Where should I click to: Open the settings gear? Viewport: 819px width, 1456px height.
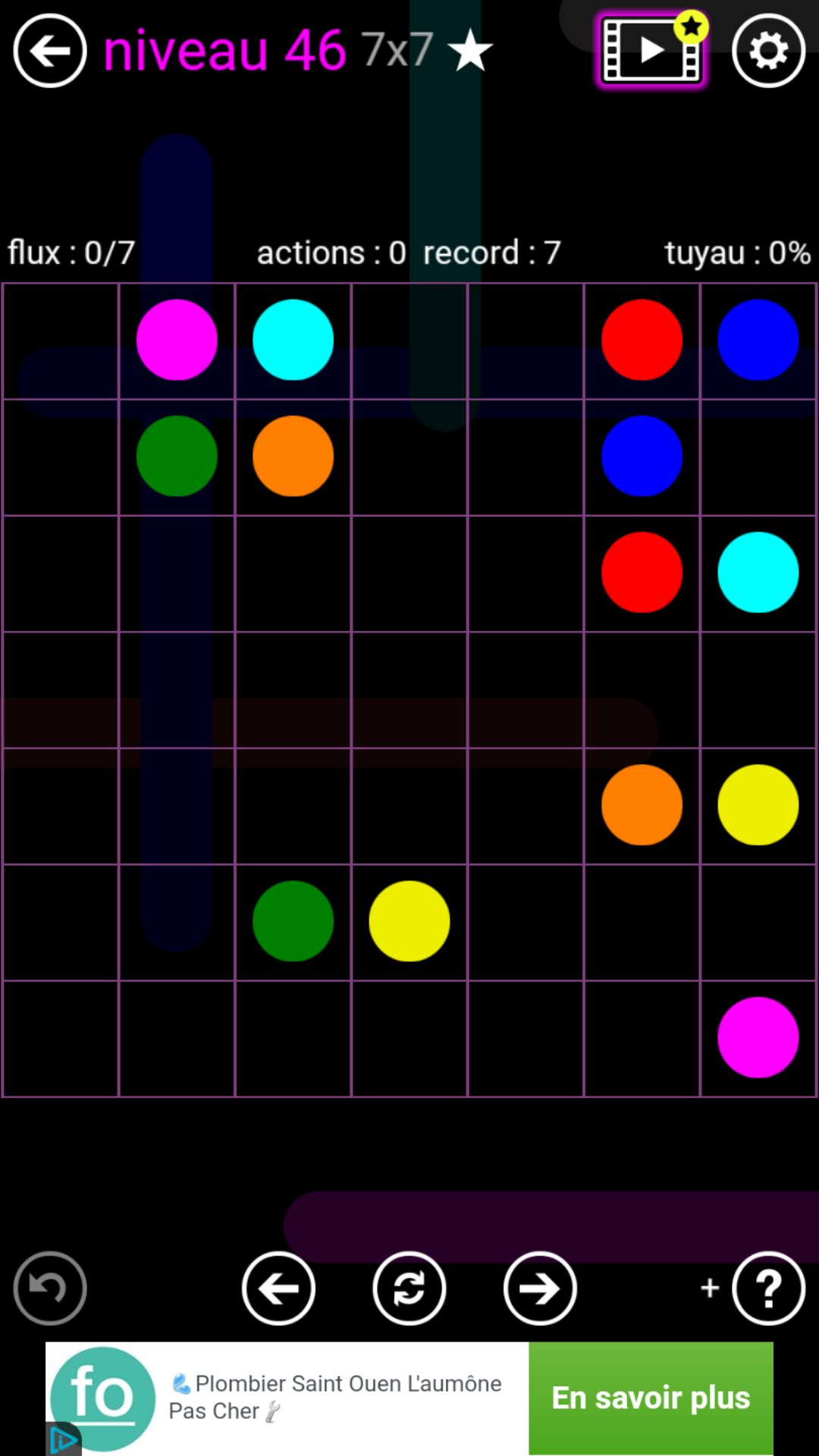point(768,52)
